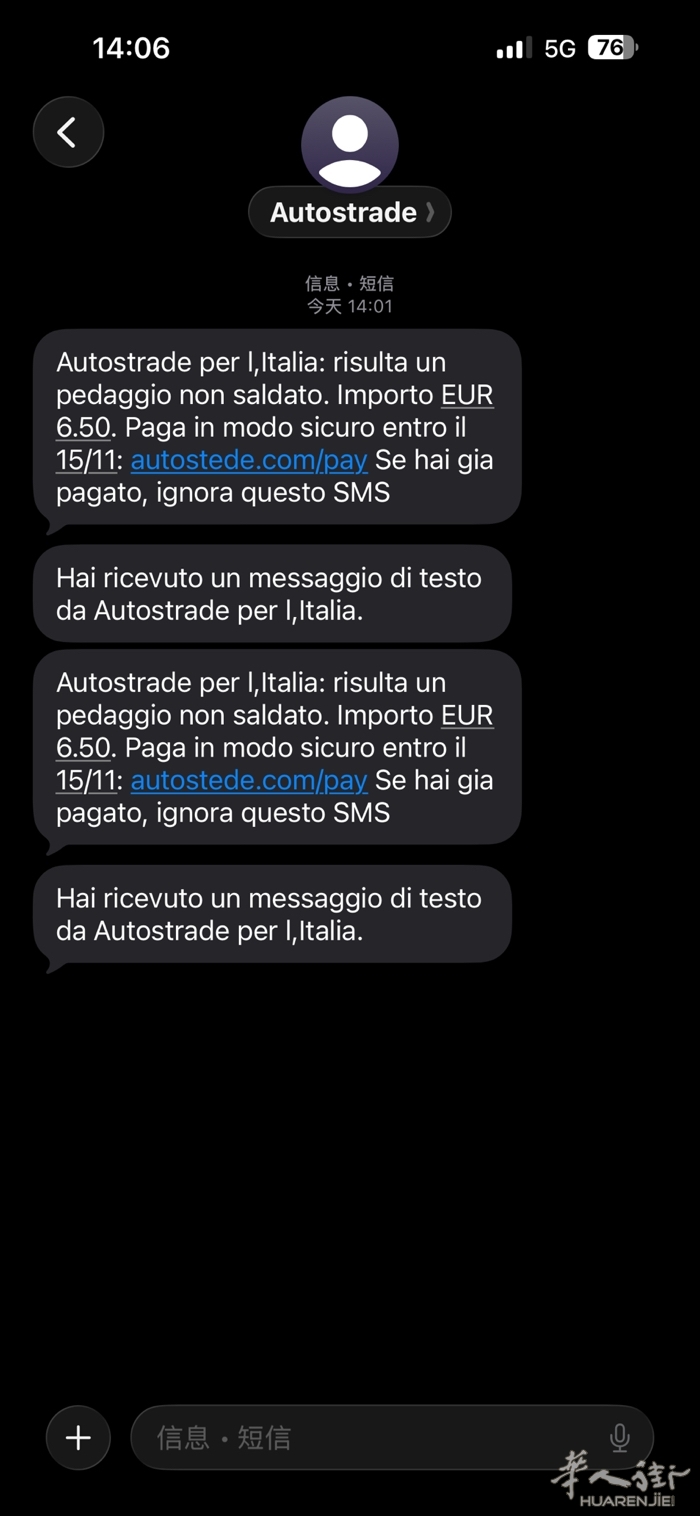Open autostede.com/pay link in first message
The width and height of the screenshot is (700, 1516).
(249, 460)
